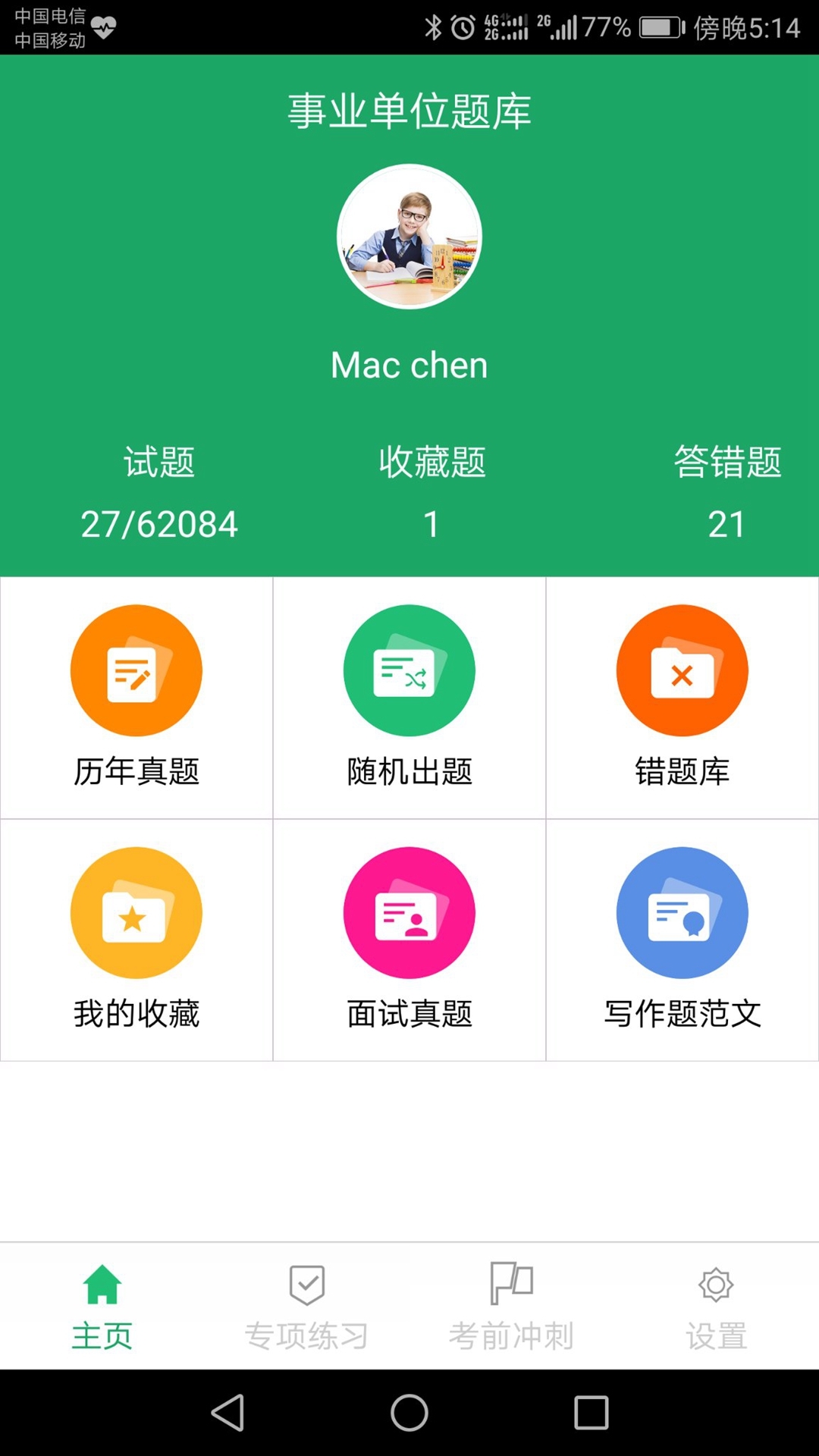Start 随机出题 random questions

tap(409, 697)
